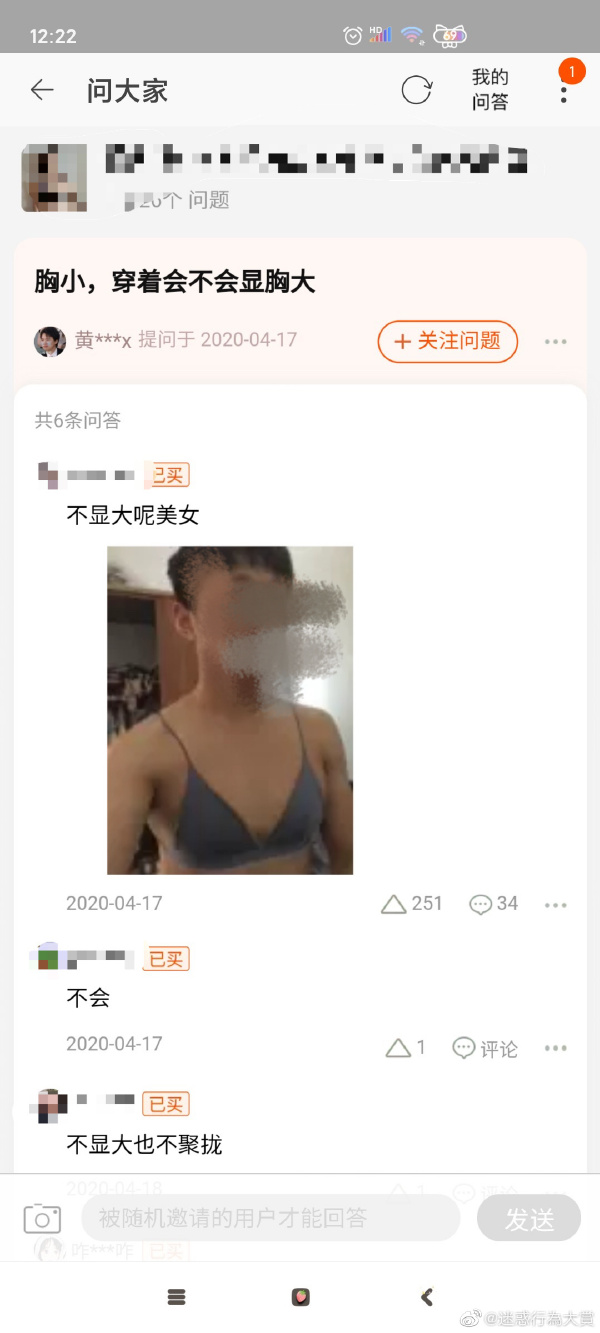600x1333 pixels.
Task: Tap the 发送 button
Action: pyautogui.click(x=529, y=1219)
